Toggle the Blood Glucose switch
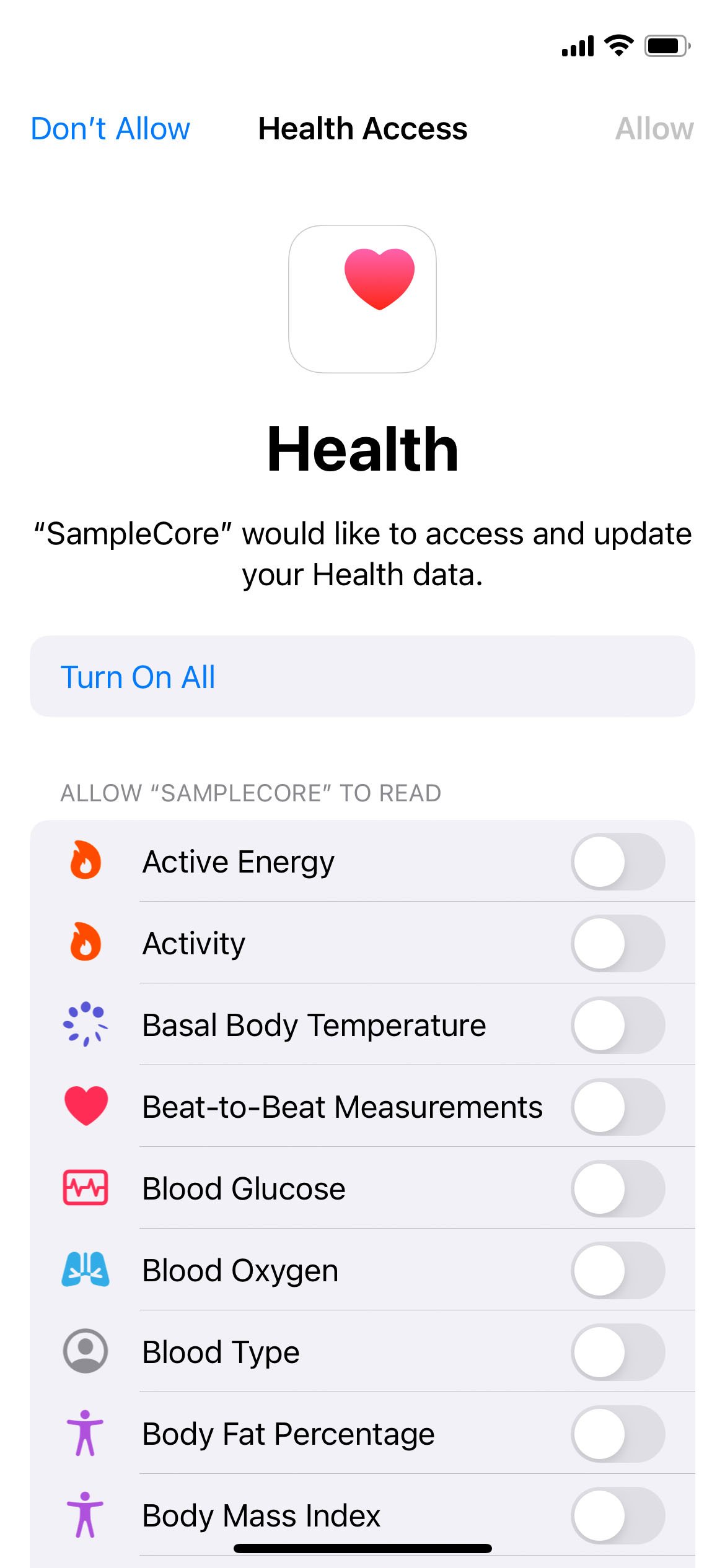Screen dimensions: 725x1568 (x=617, y=1188)
